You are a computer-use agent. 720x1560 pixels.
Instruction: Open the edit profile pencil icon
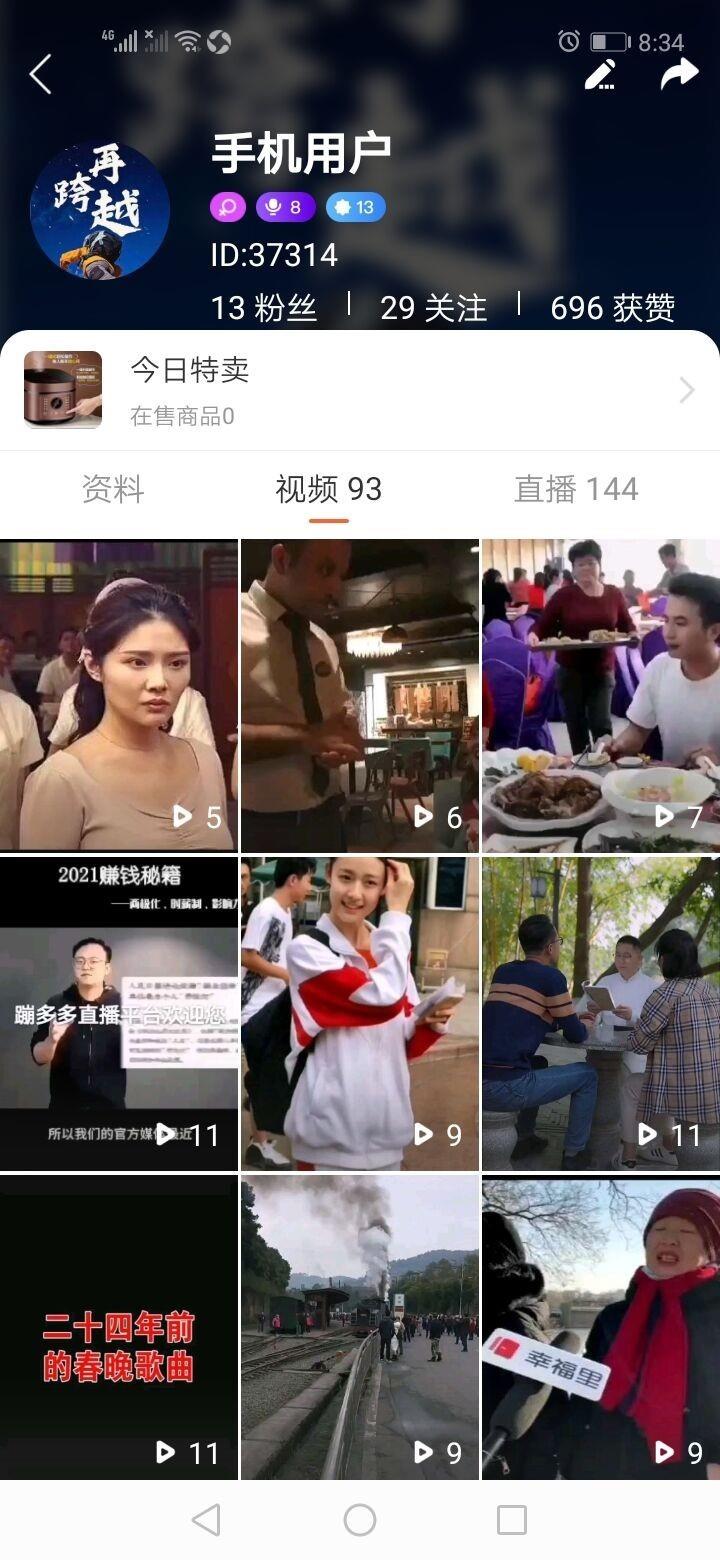click(600, 75)
